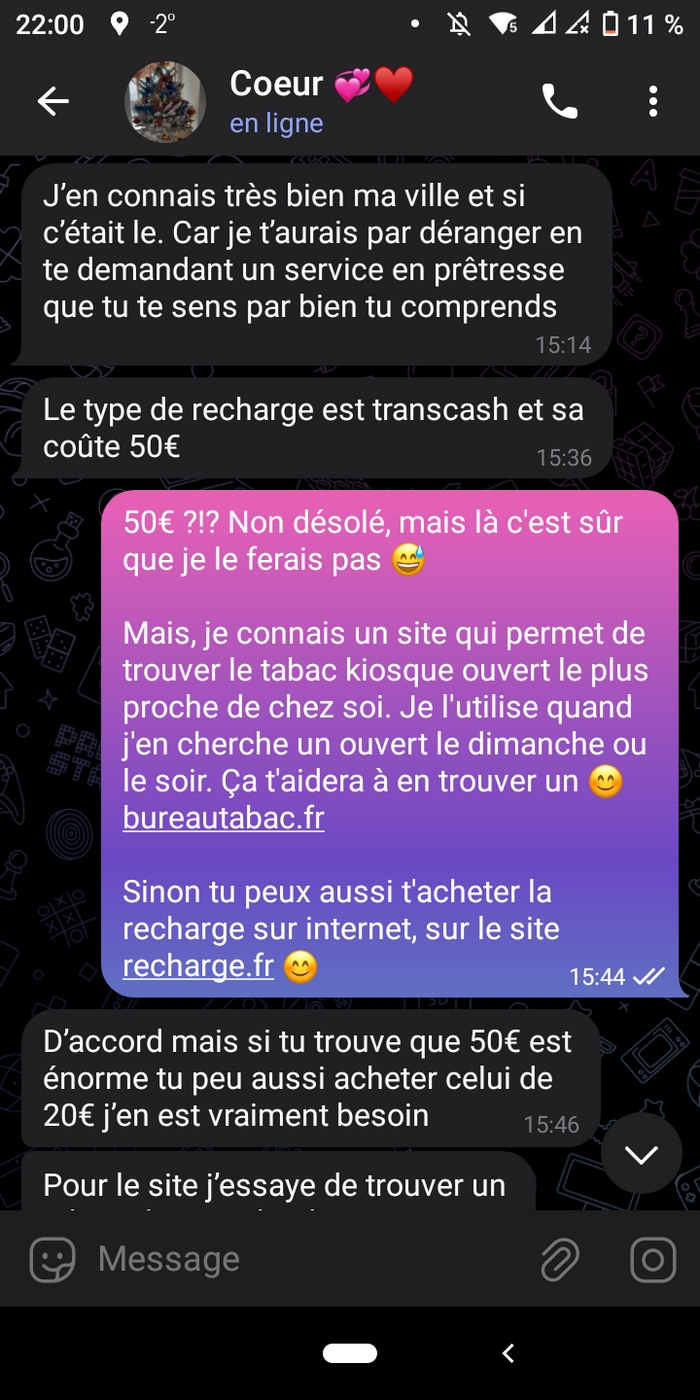Start a voice call with Coeur
Screen dimensions: 700x1400
560,101
